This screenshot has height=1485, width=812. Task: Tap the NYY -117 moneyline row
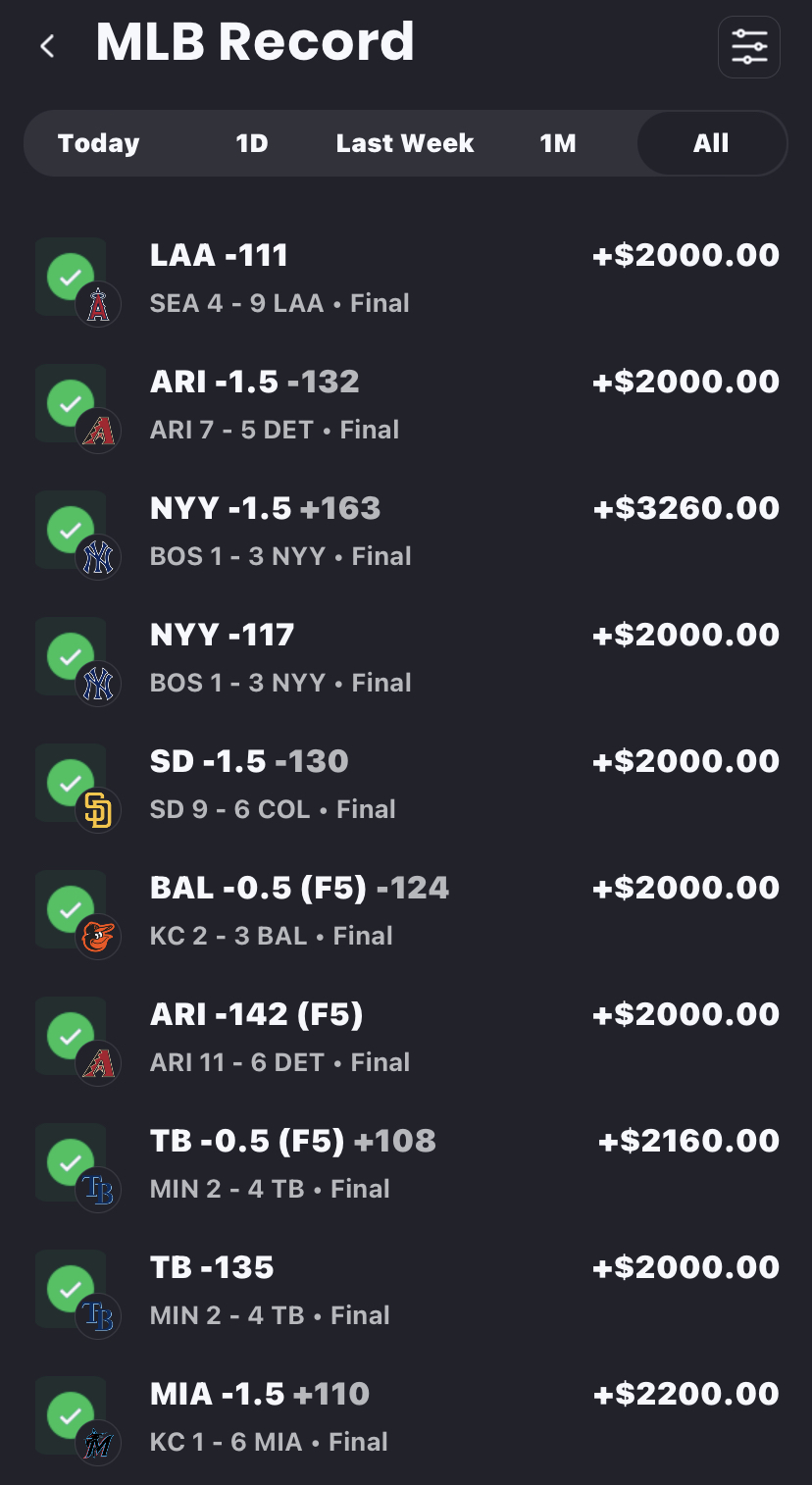[406, 657]
